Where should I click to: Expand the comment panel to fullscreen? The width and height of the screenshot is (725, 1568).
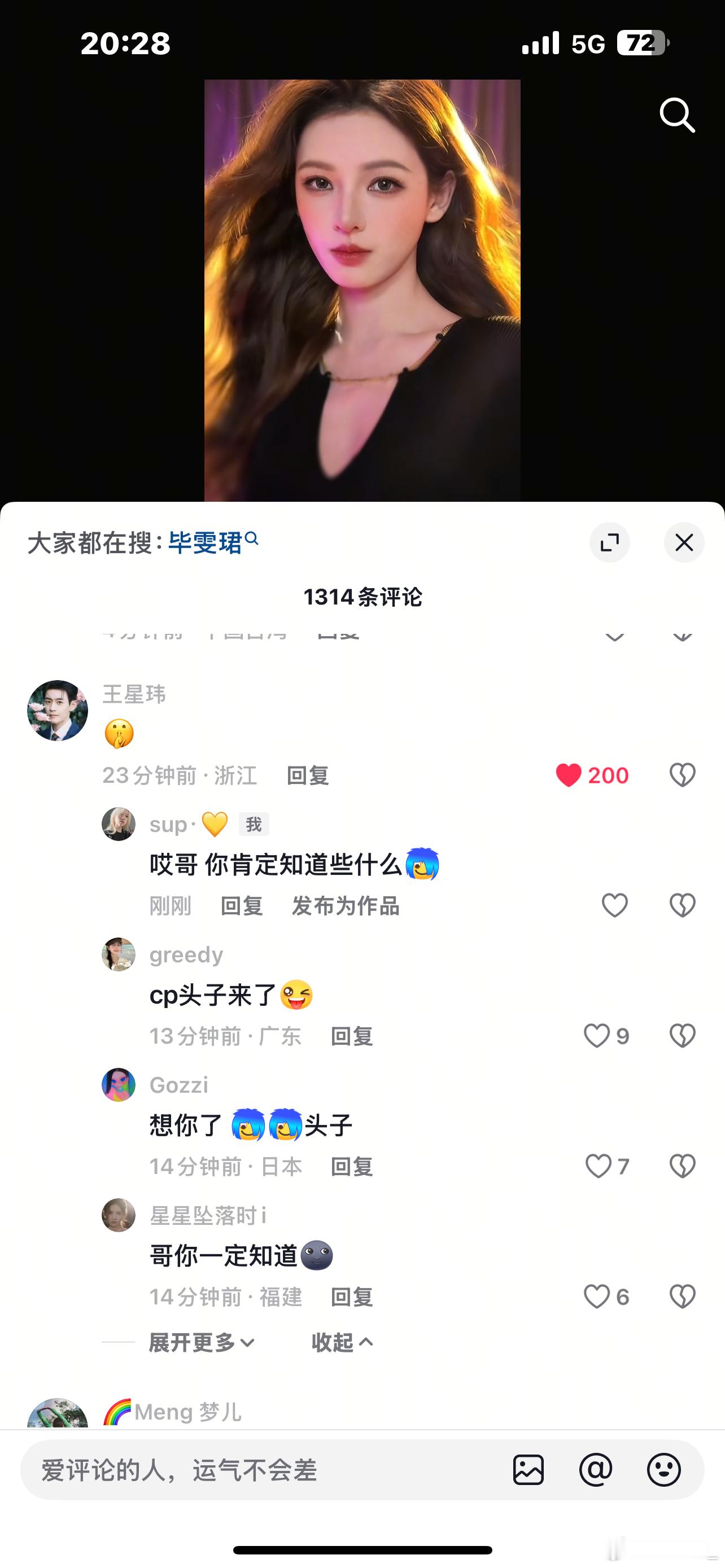coord(610,542)
